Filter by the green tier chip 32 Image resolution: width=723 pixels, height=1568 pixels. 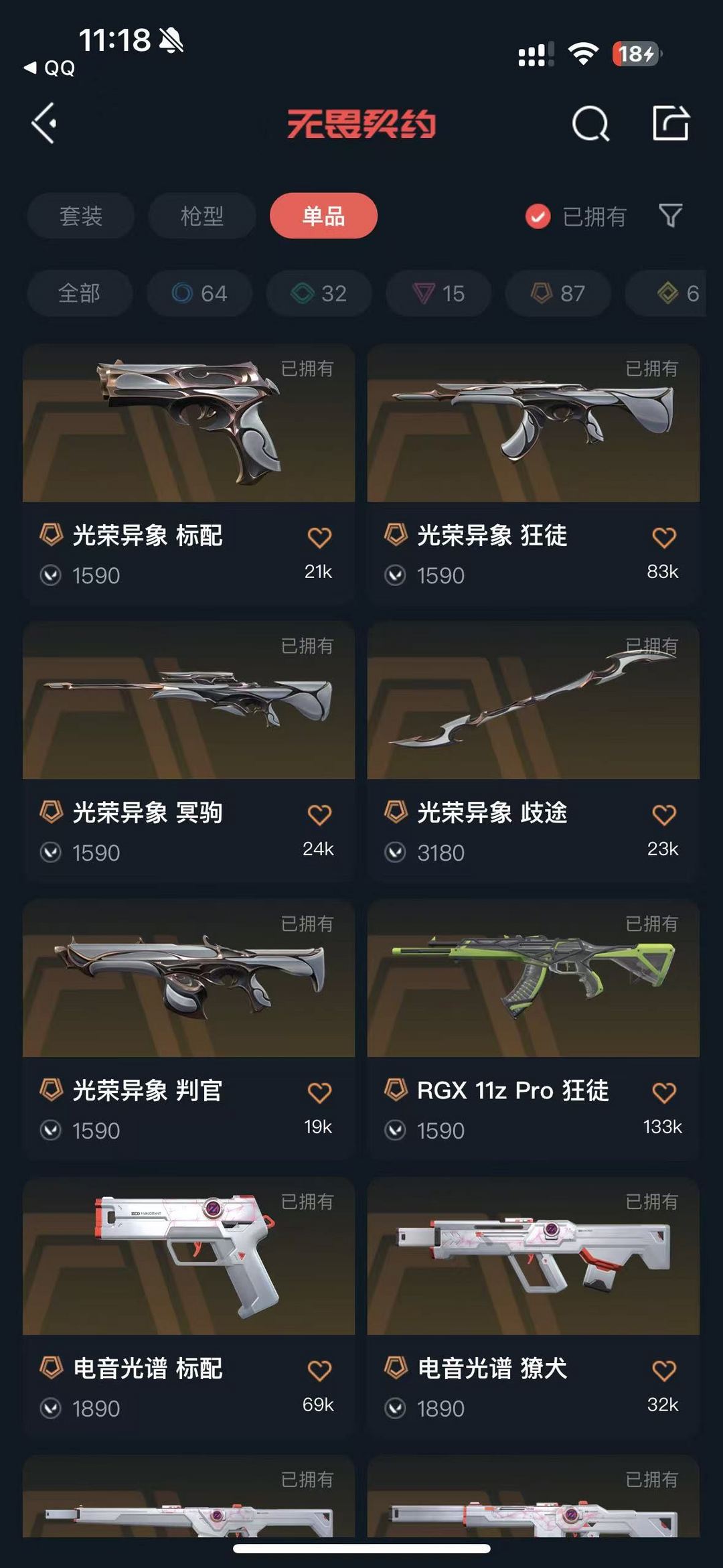[x=319, y=293]
